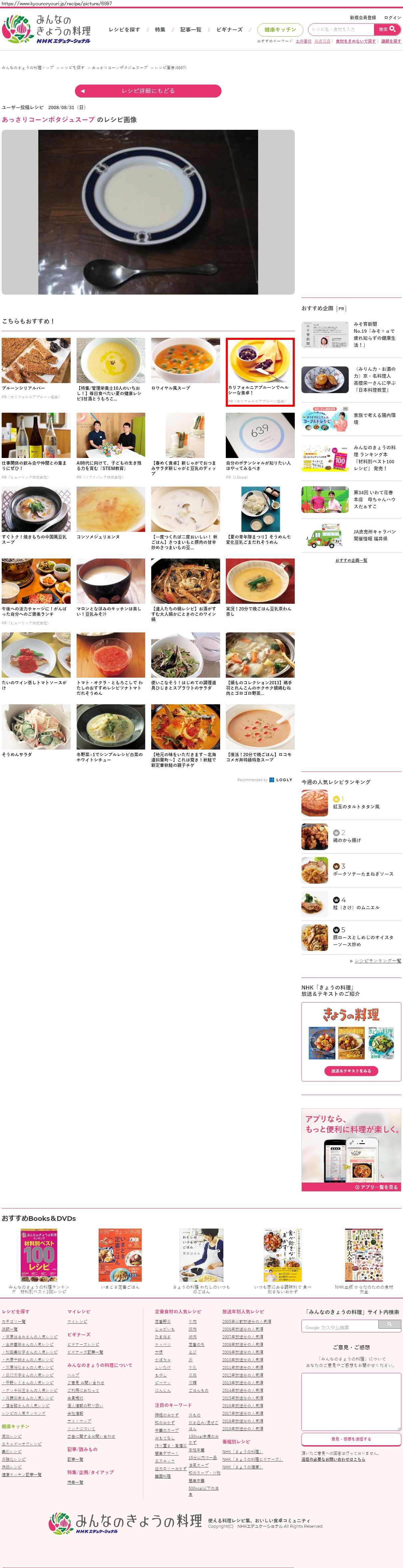Tap the レシピ名・食材を入力 search field
Screen dimensions: 403x1568
click(x=341, y=29)
